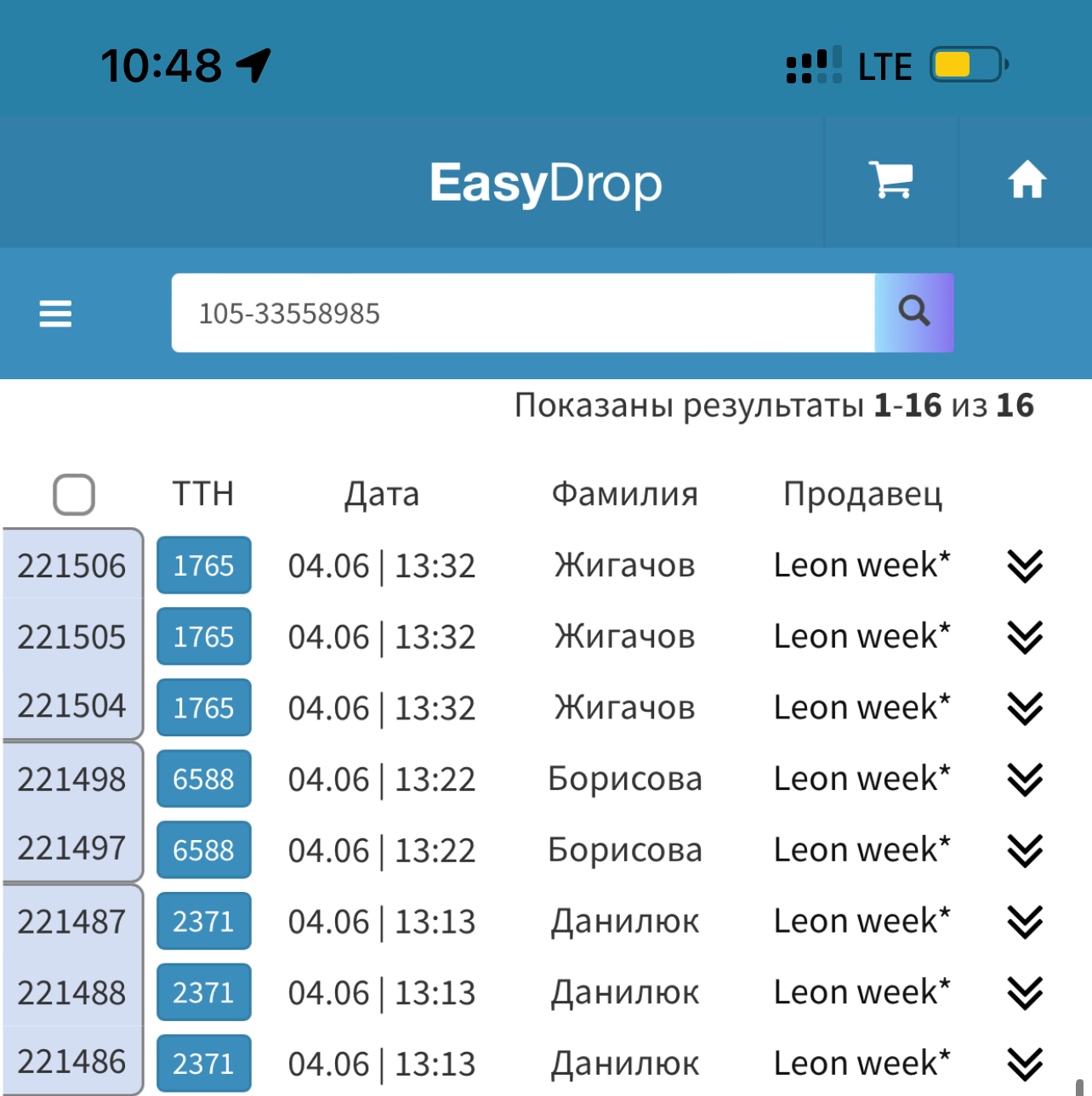The height and width of the screenshot is (1096, 1092).
Task: Expand details for order 221487
Action: (x=1025, y=922)
